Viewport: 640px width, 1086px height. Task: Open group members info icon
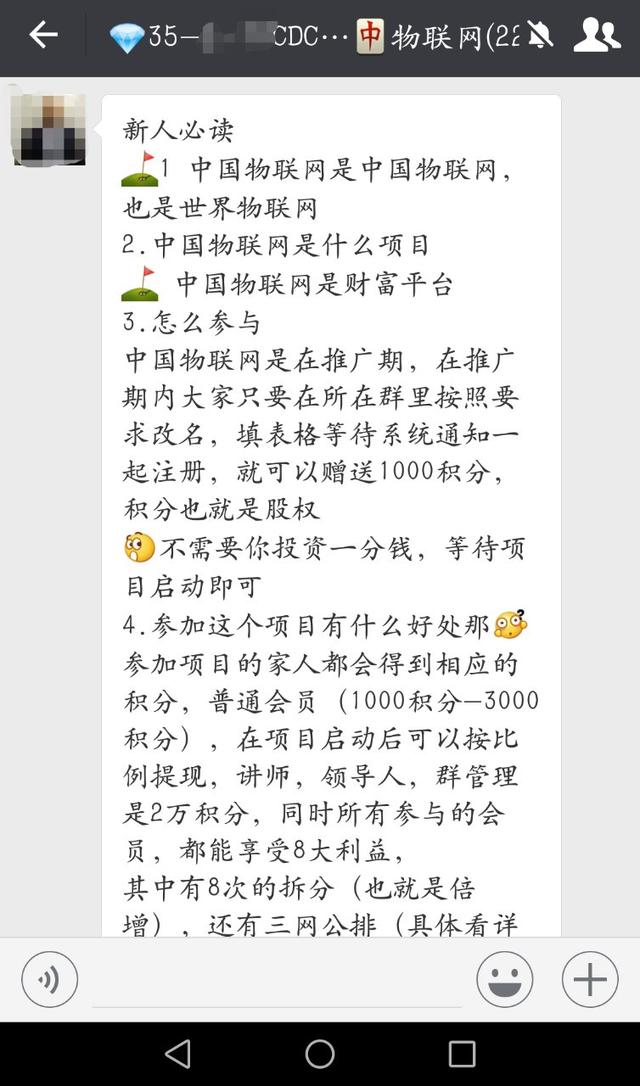596,36
